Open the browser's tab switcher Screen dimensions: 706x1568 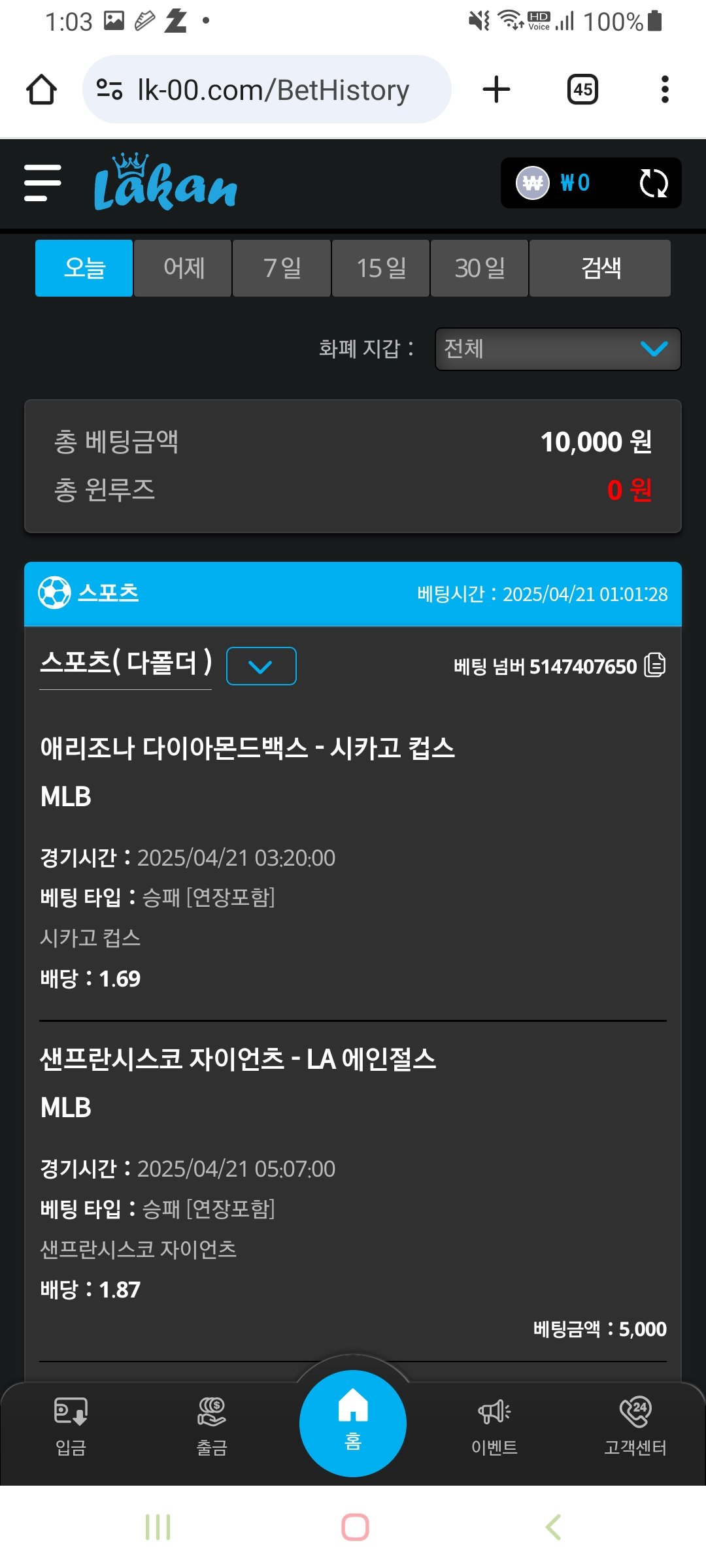point(582,90)
